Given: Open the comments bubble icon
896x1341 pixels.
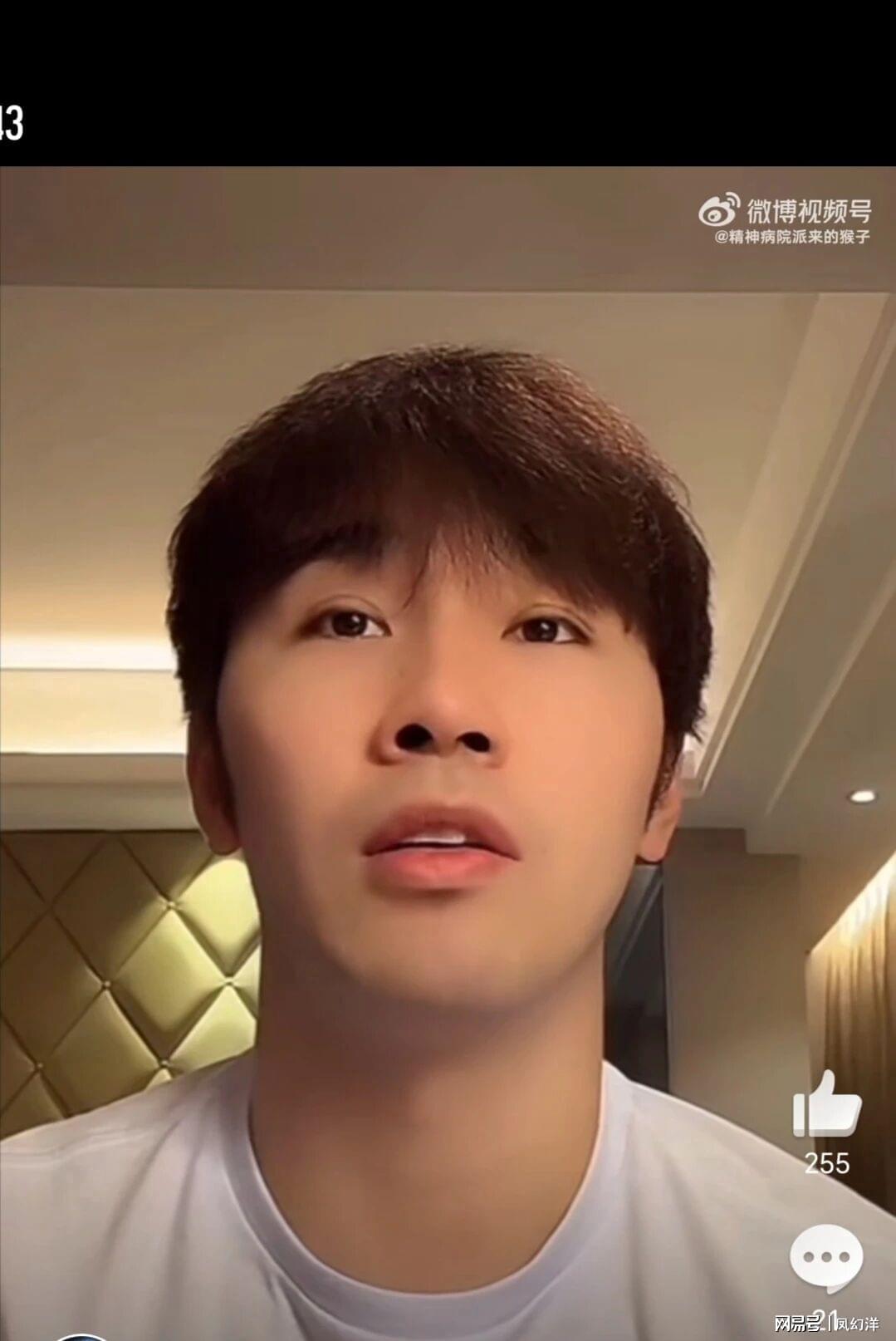Looking at the screenshot, I should 825,1257.
